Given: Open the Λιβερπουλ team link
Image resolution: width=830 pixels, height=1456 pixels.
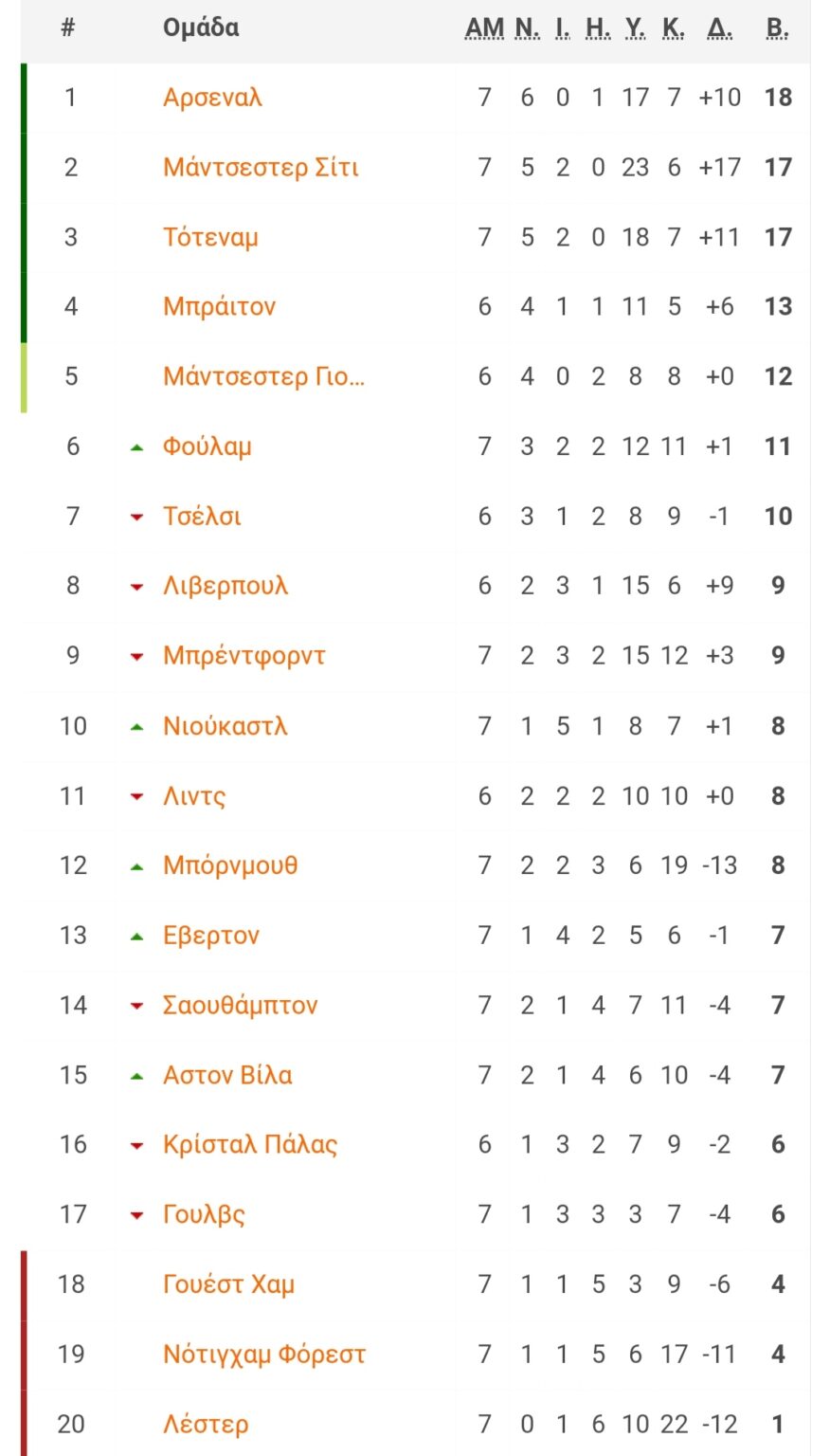Looking at the screenshot, I should tap(225, 586).
